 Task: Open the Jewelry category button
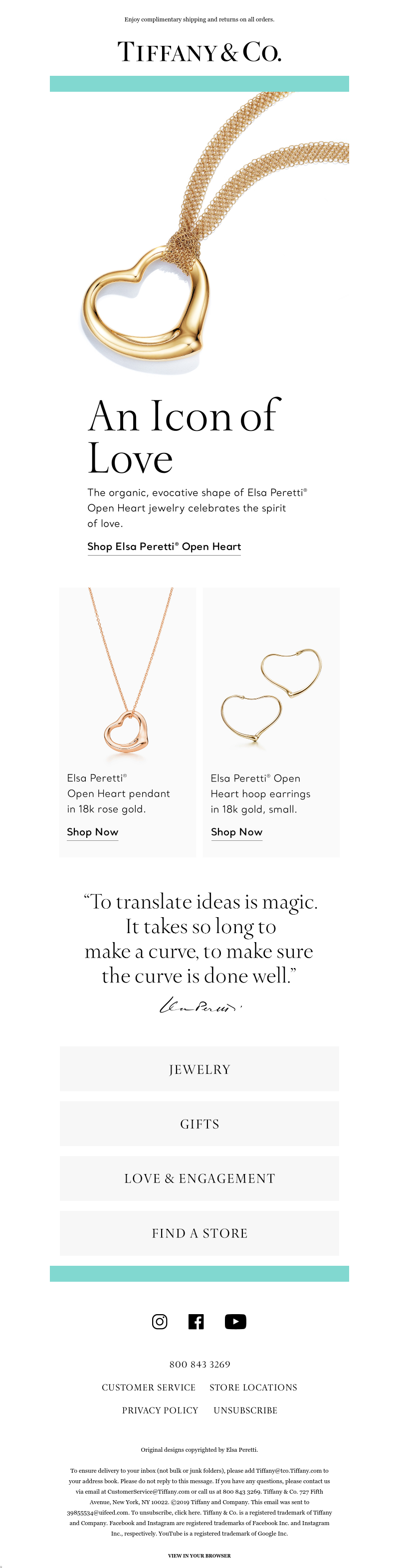tap(199, 1069)
